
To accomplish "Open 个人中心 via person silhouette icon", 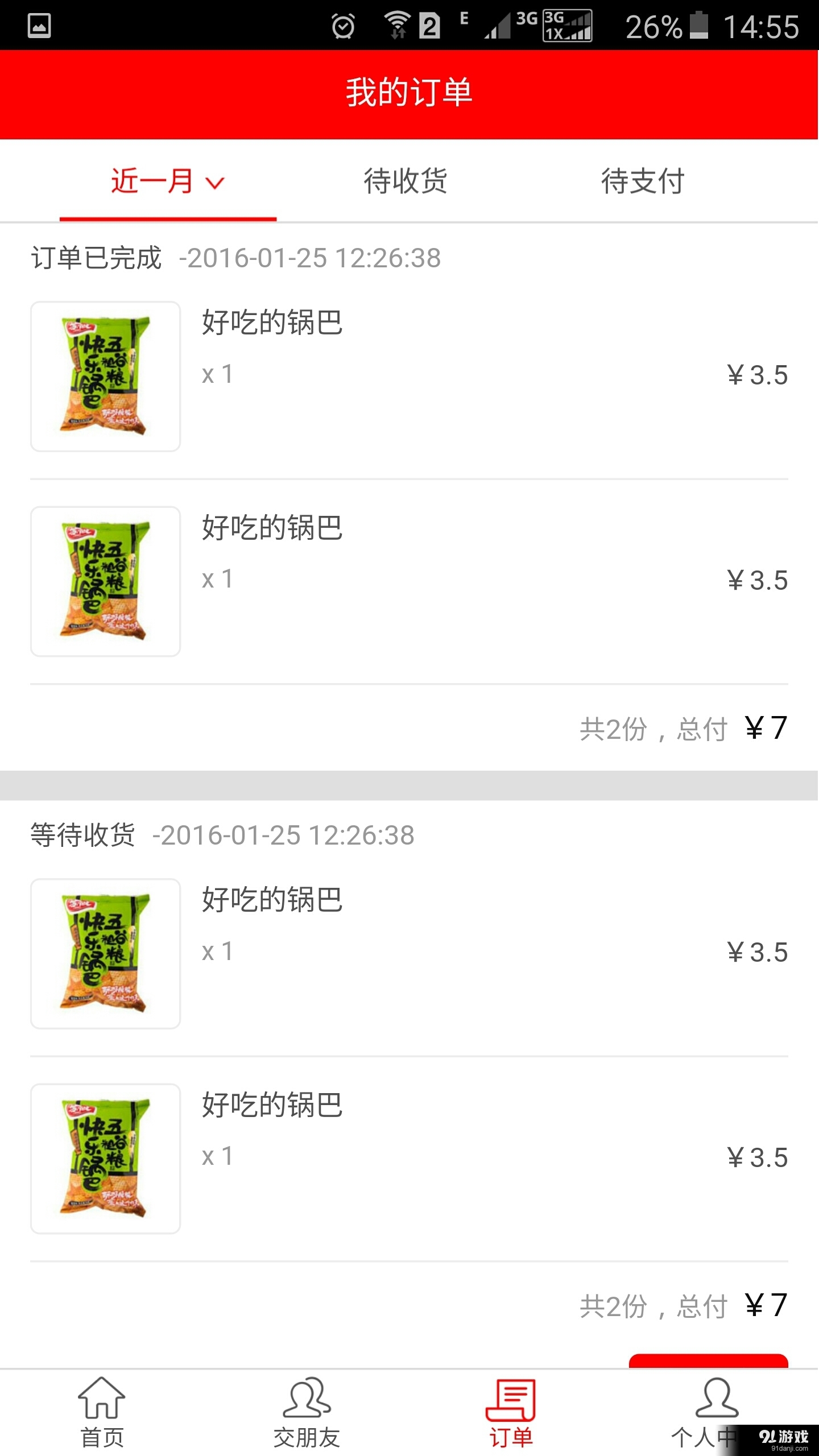I will (x=715, y=1399).
